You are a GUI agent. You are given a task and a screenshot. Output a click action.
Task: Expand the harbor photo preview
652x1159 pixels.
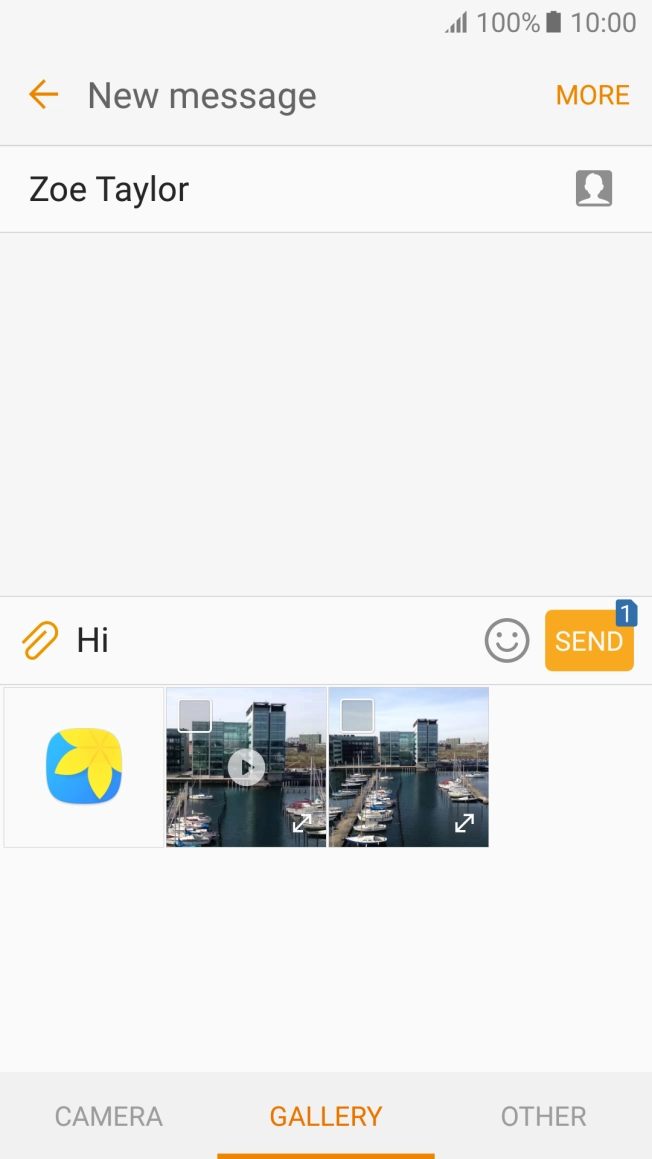tap(464, 823)
